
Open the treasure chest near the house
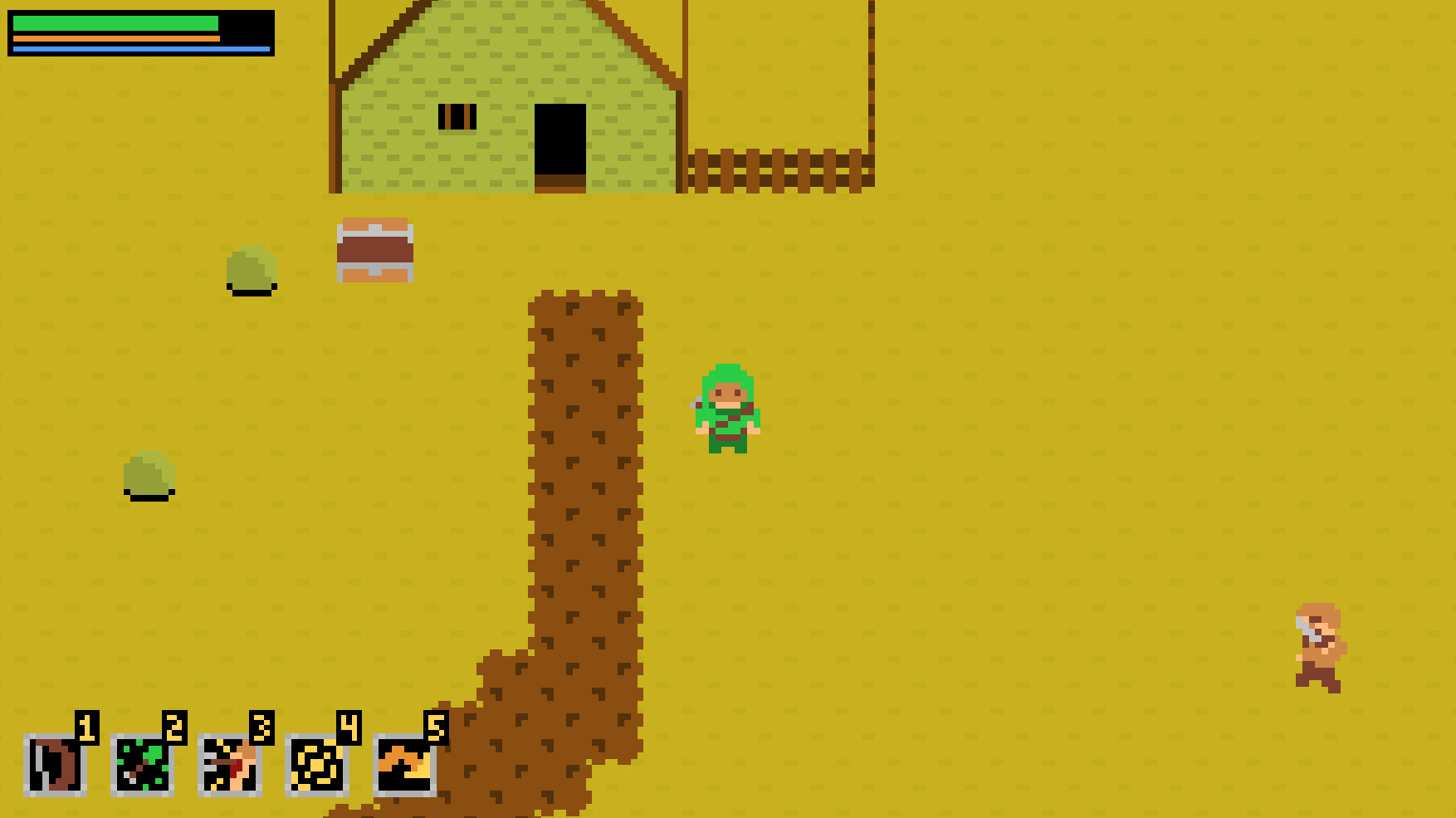pos(375,250)
